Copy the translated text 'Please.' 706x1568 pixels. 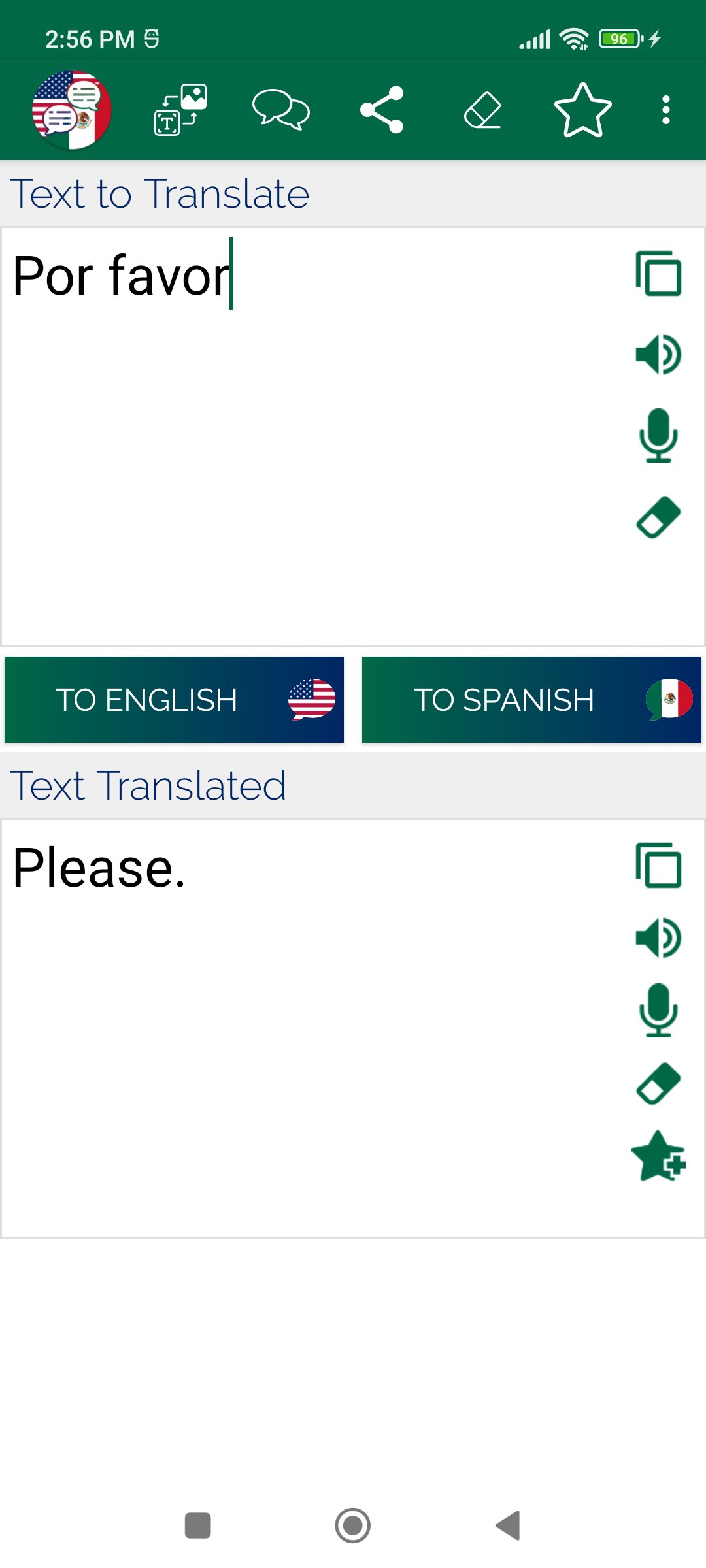(658, 866)
